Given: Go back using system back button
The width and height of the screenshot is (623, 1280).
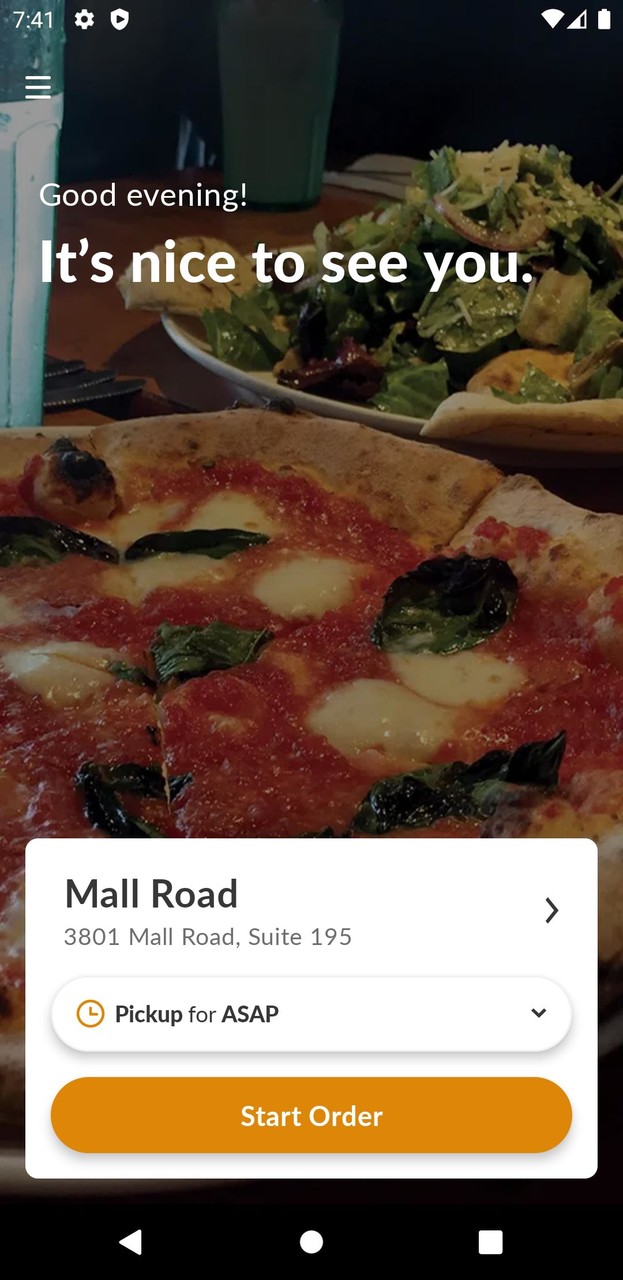Looking at the screenshot, I should coord(130,1241).
